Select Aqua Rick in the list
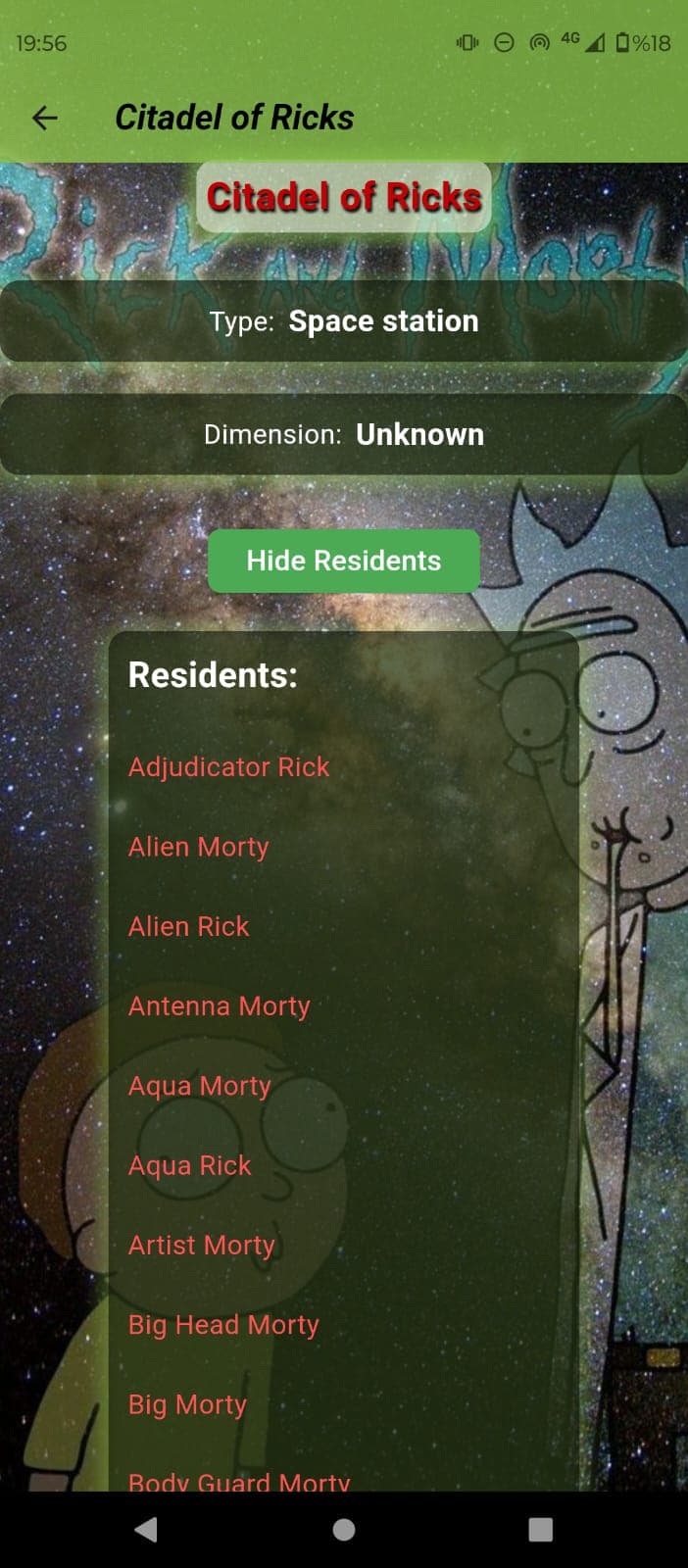Viewport: 688px width, 1568px height. (x=189, y=1165)
